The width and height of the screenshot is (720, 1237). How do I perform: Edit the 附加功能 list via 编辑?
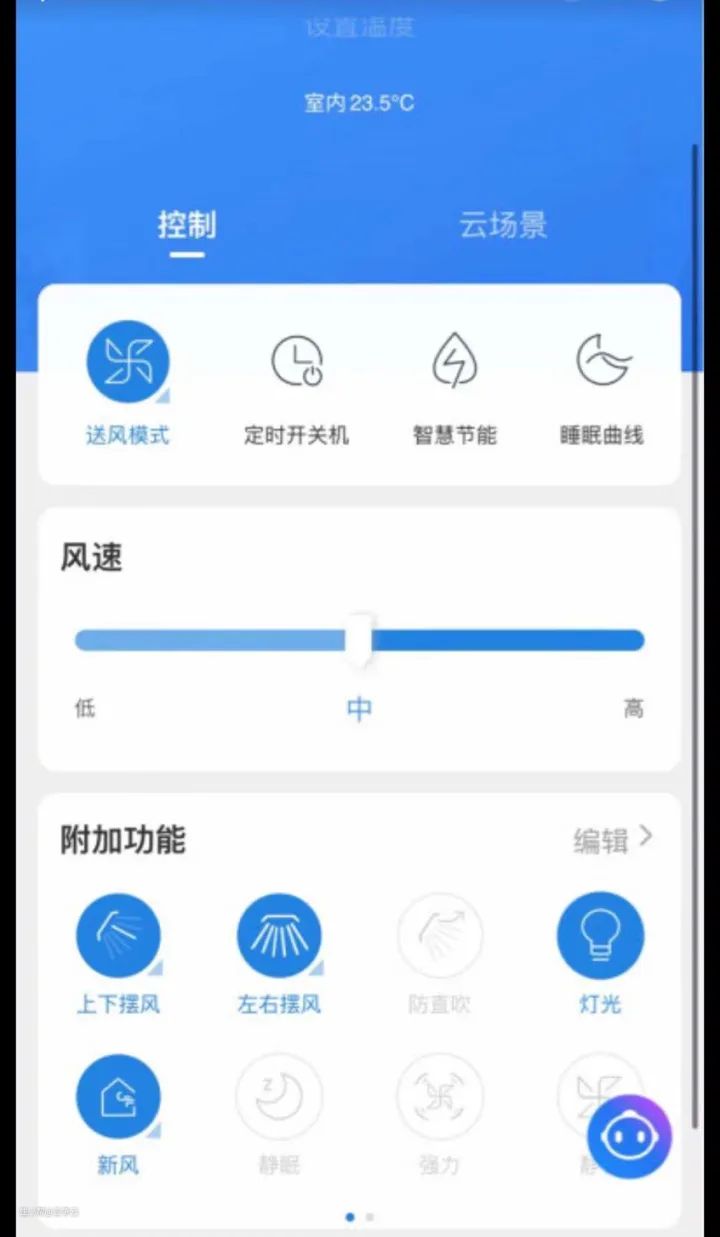tap(612, 839)
